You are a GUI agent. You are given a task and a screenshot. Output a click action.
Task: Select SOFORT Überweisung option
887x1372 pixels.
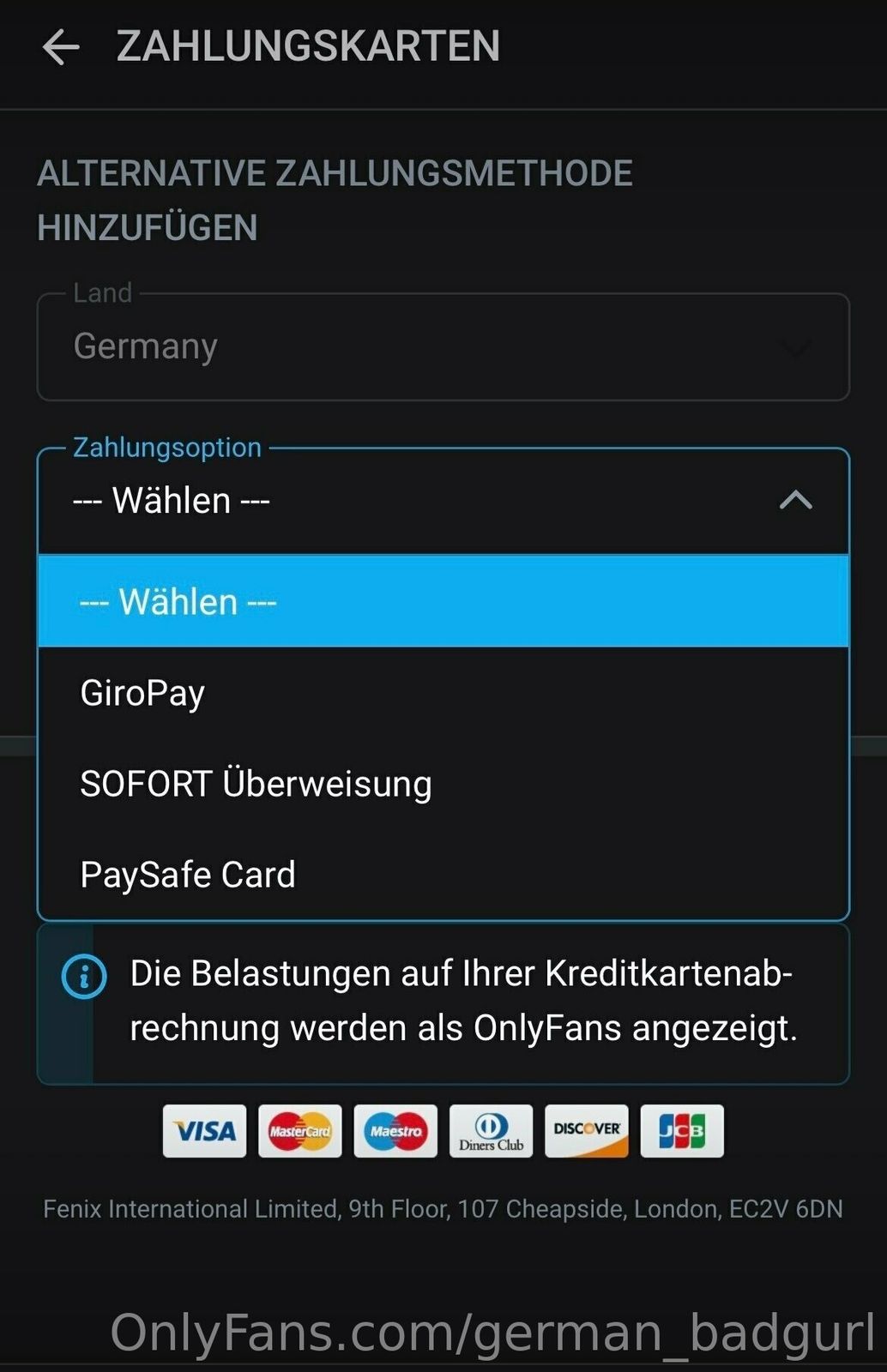(443, 784)
